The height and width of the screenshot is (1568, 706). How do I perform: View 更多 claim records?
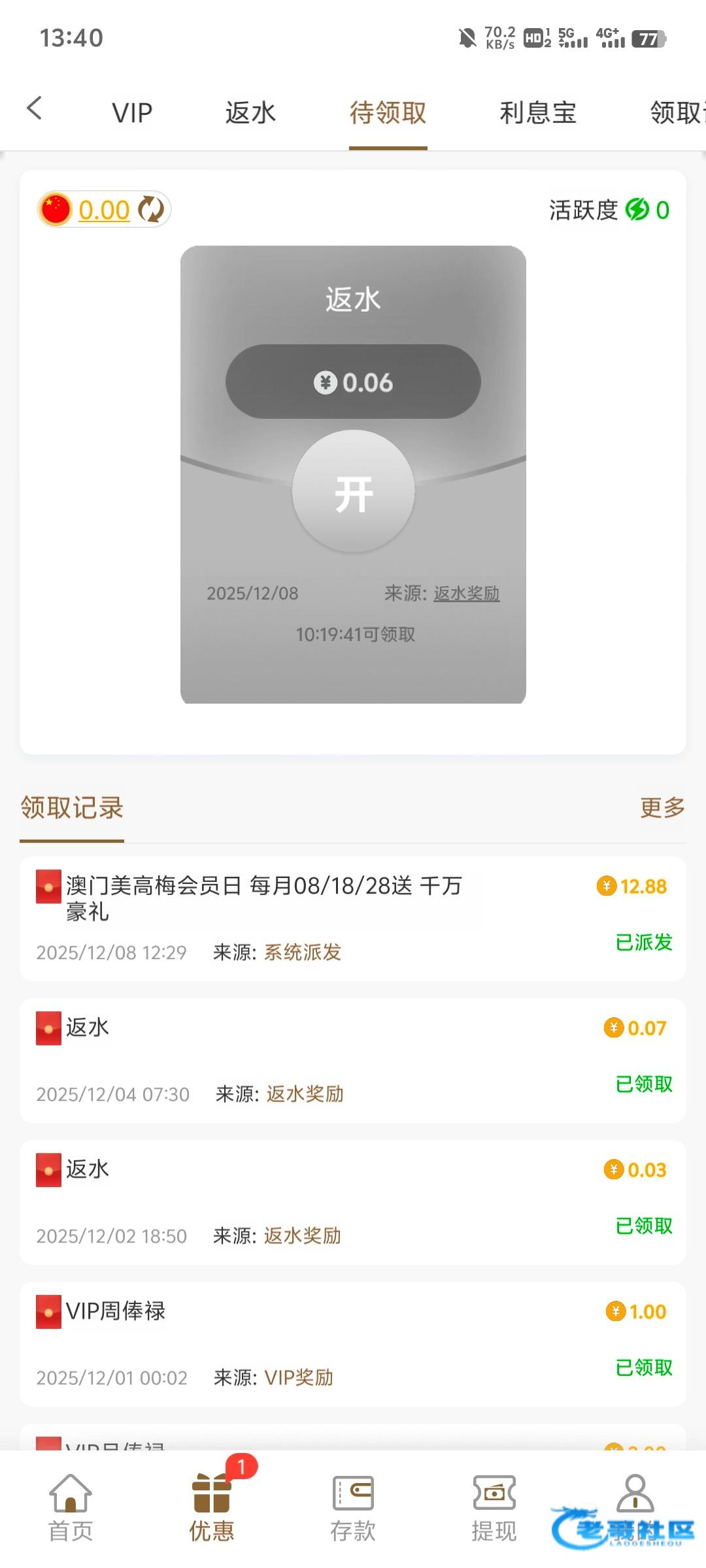coord(662,808)
